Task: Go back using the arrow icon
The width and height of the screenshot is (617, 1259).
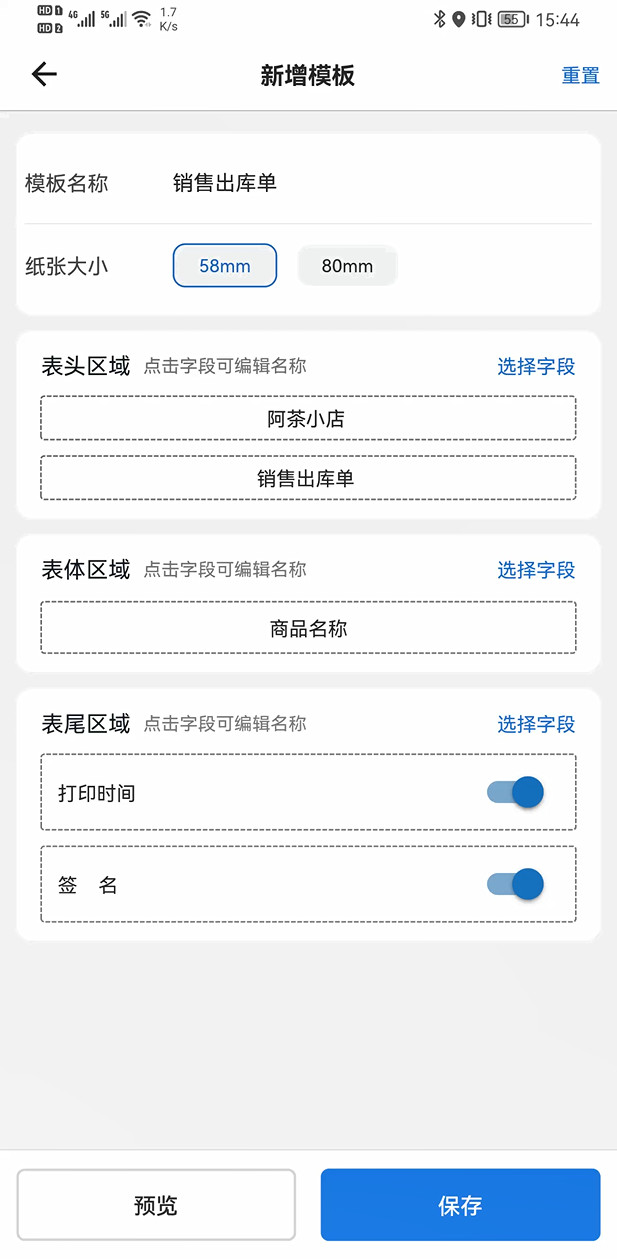Action: tap(44, 74)
